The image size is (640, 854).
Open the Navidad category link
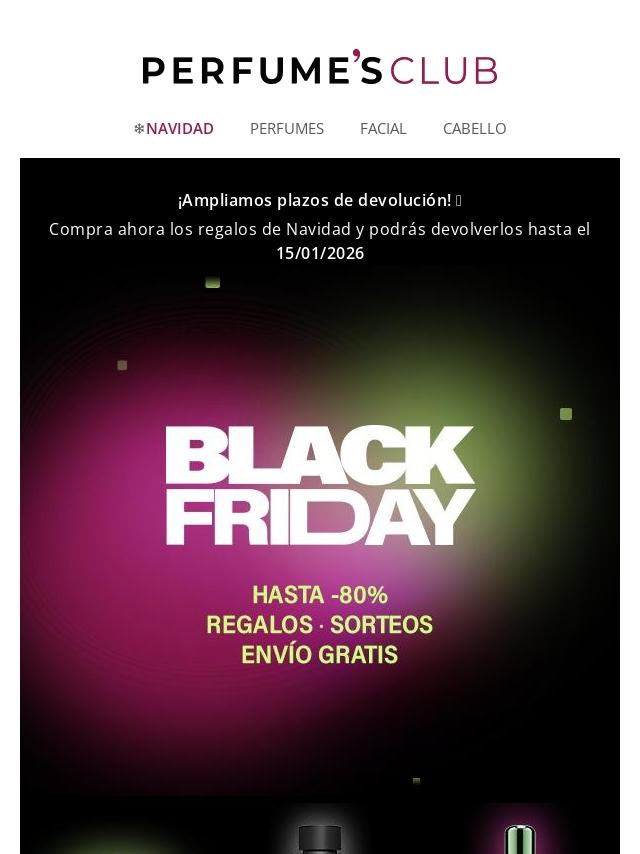click(174, 129)
